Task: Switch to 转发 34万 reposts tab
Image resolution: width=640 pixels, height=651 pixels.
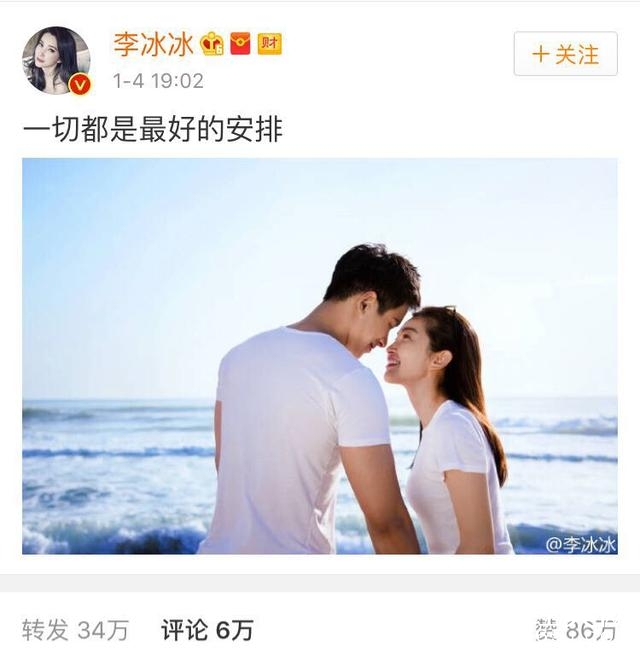Action: click(76, 629)
